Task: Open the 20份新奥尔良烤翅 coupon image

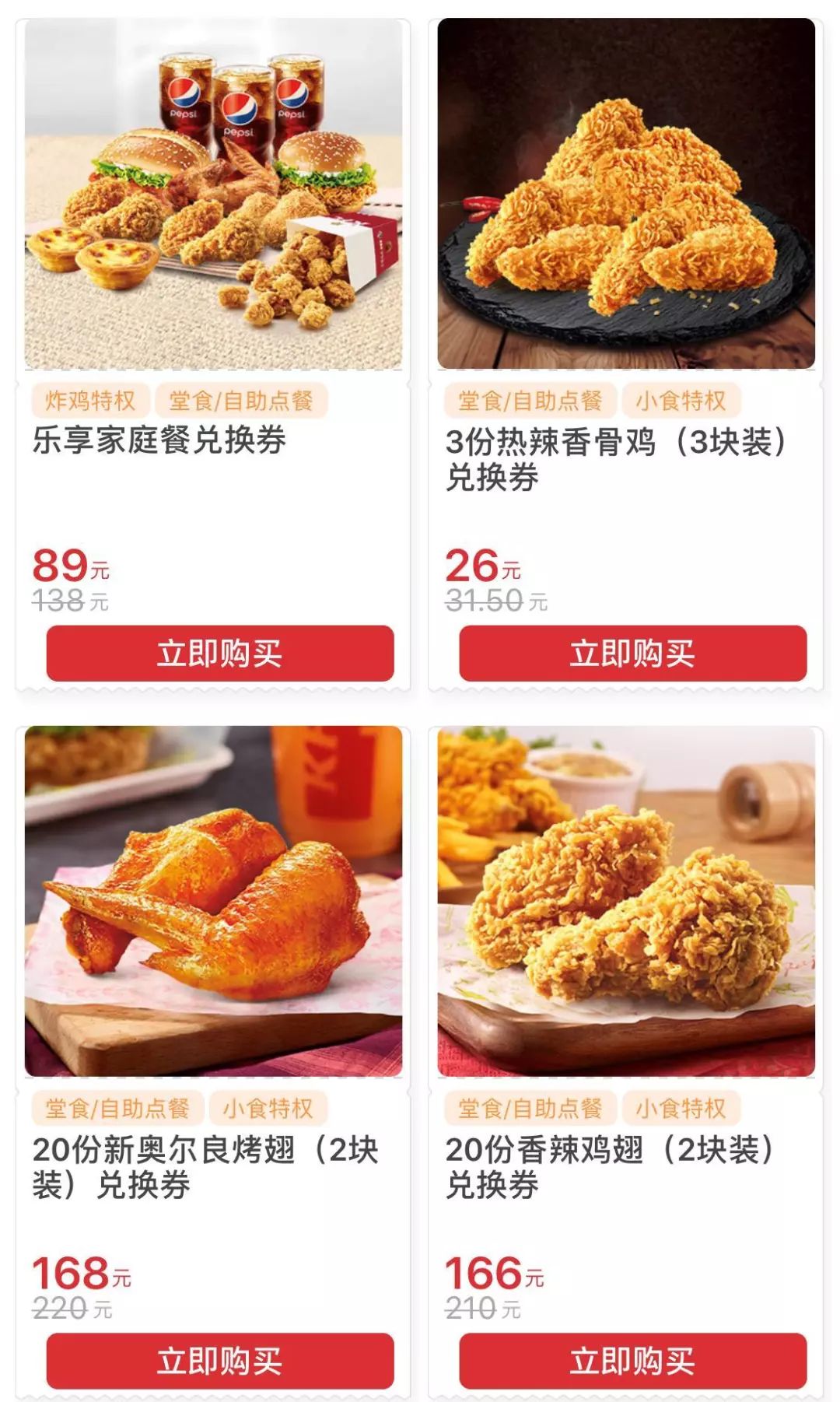Action: click(214, 901)
